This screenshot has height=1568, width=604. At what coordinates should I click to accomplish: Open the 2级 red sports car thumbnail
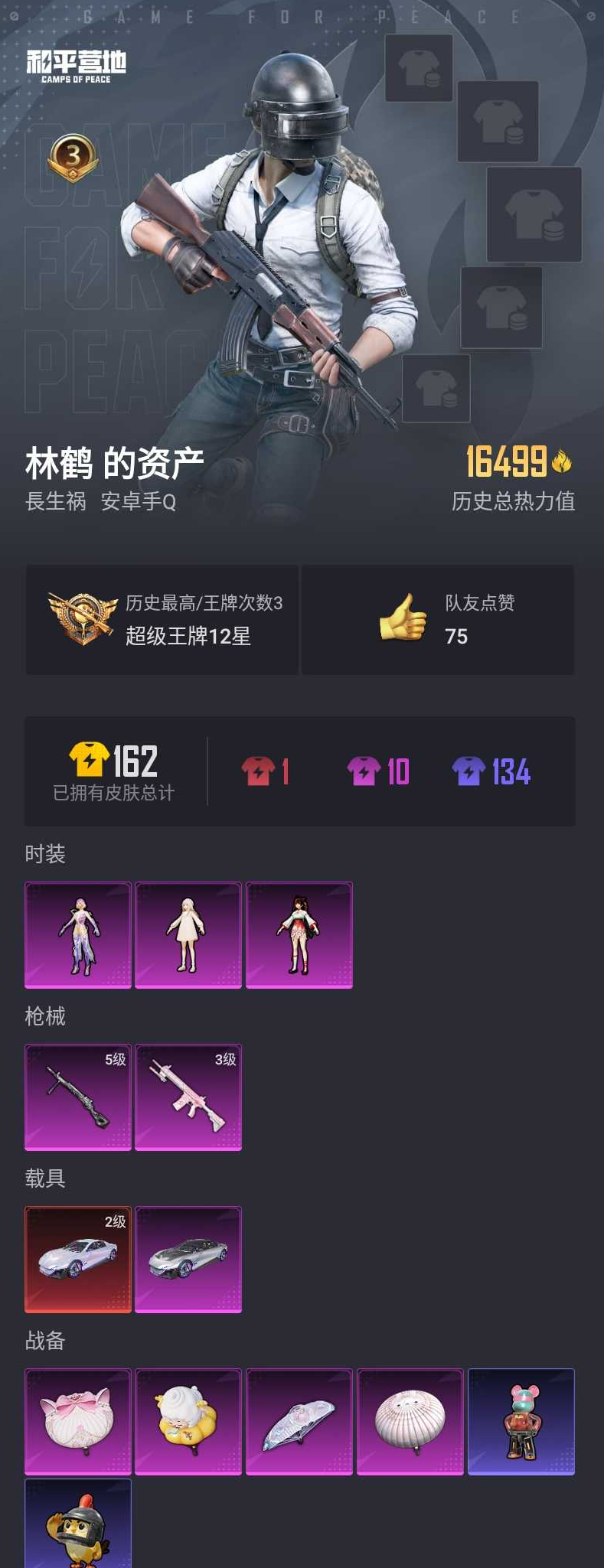tap(77, 1260)
